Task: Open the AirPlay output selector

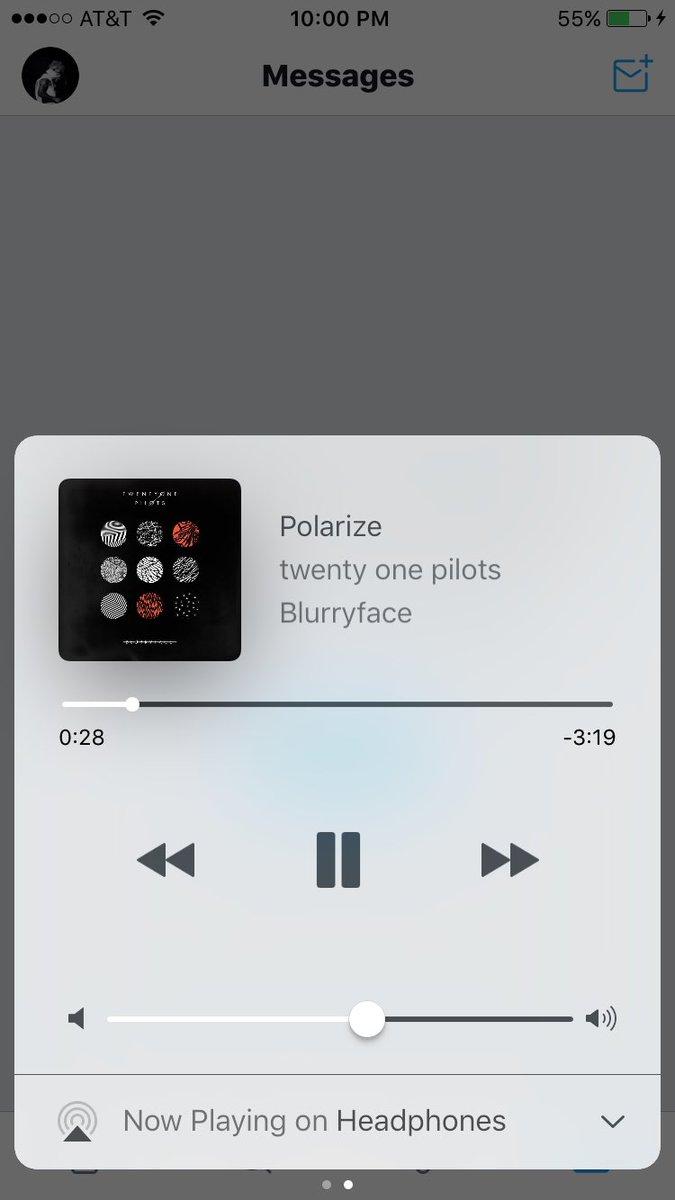Action: pyautogui.click(x=78, y=1121)
